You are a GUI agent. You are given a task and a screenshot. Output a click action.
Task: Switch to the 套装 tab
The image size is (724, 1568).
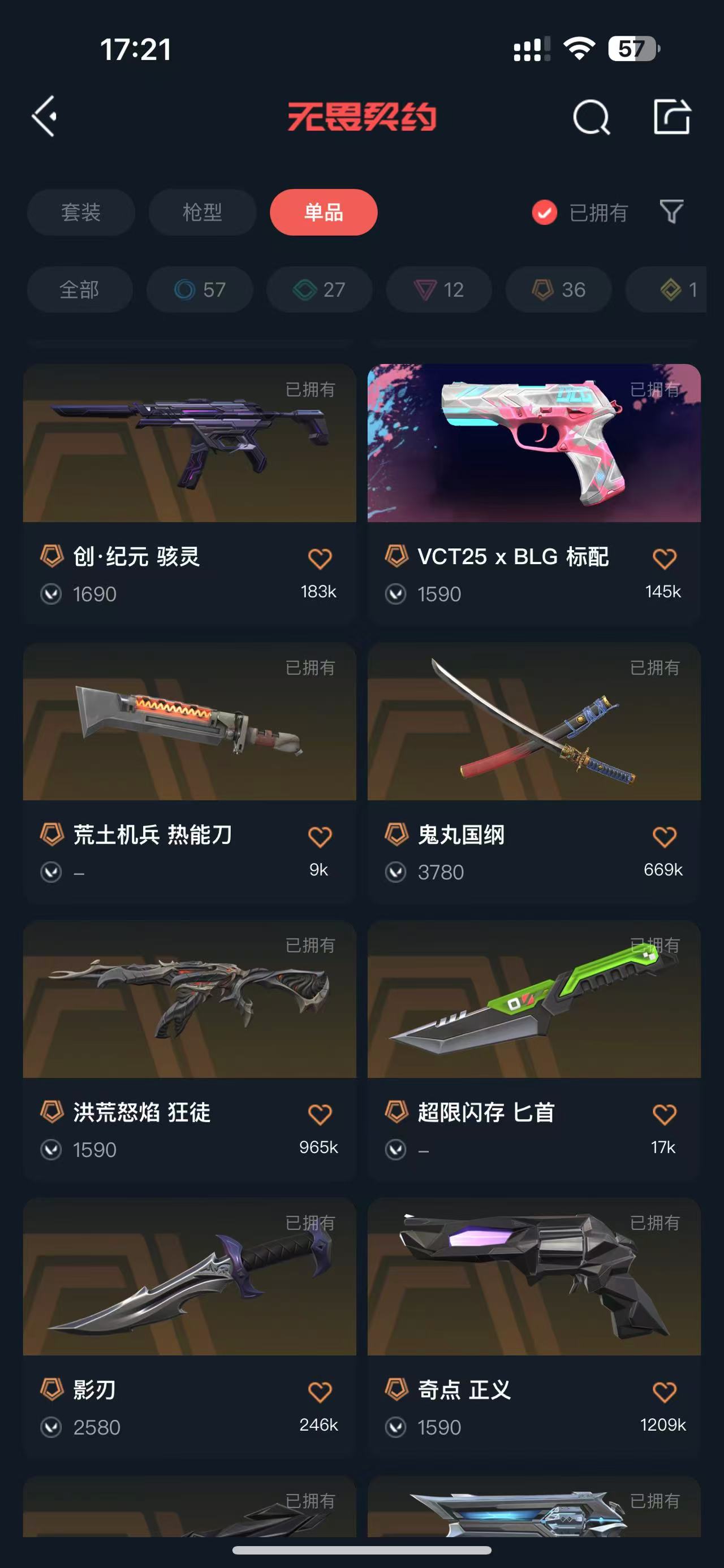point(80,213)
